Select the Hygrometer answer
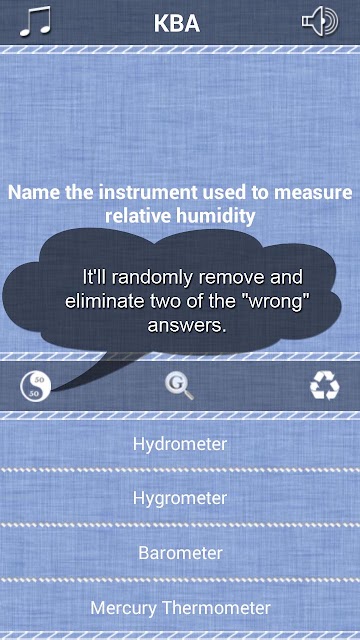Screen dimensions: 360x640 180,498
